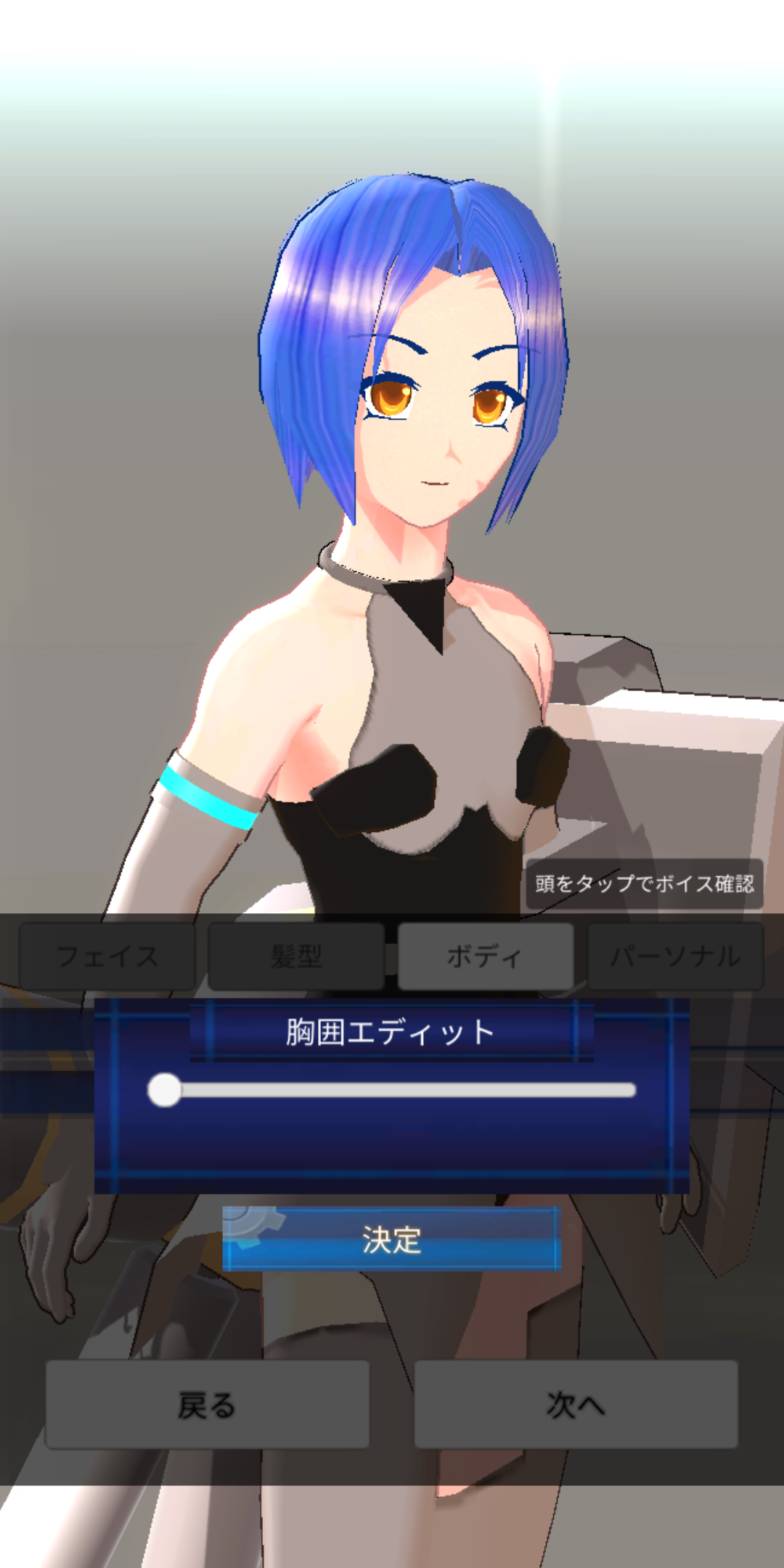Confirm with the 決定 button
The height and width of the screenshot is (1568, 784).
392,1240
